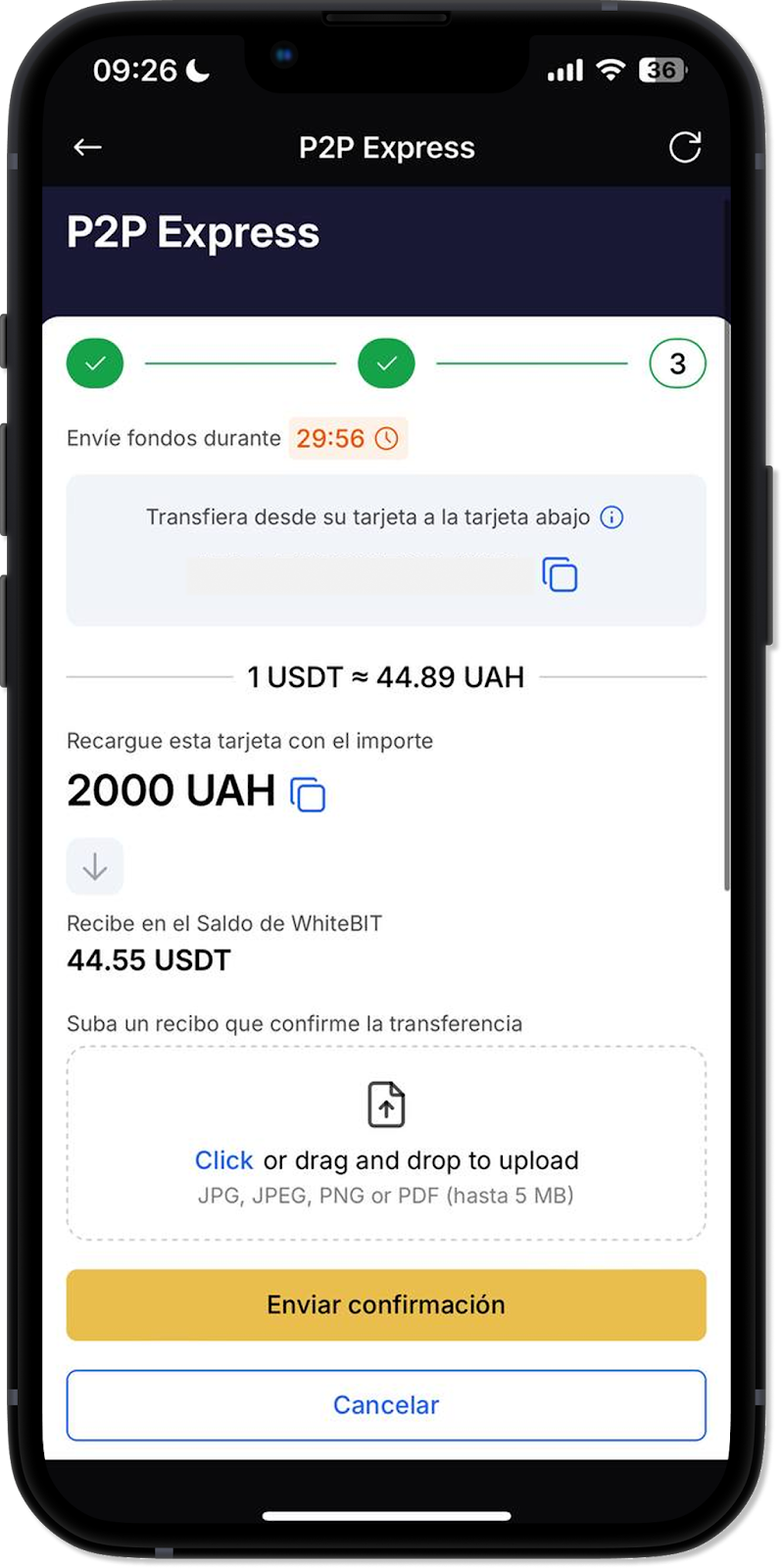
Task: Go back using the top-left arrow
Action: coord(88,147)
